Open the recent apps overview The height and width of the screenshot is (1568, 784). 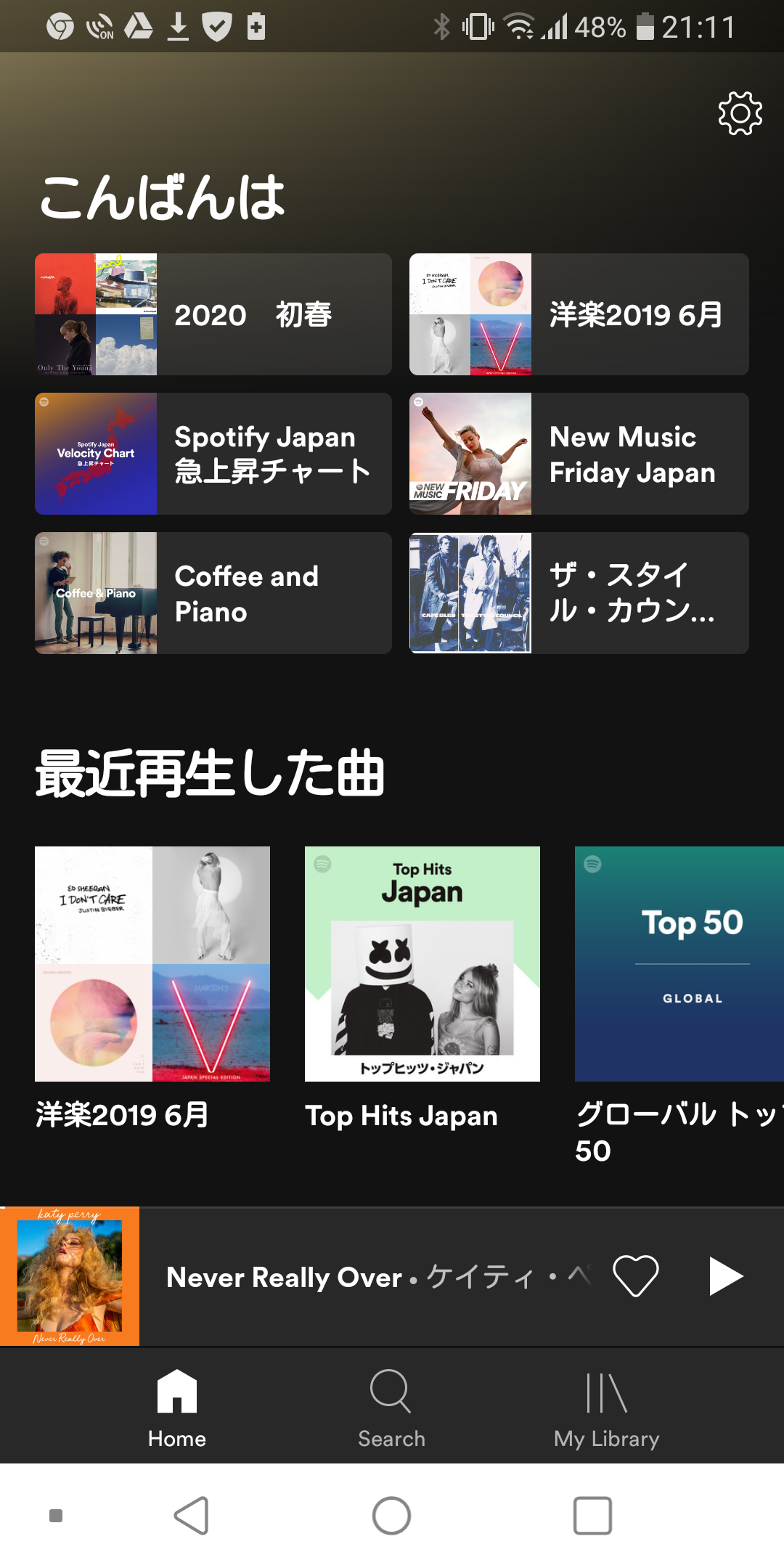pyautogui.click(x=592, y=1516)
